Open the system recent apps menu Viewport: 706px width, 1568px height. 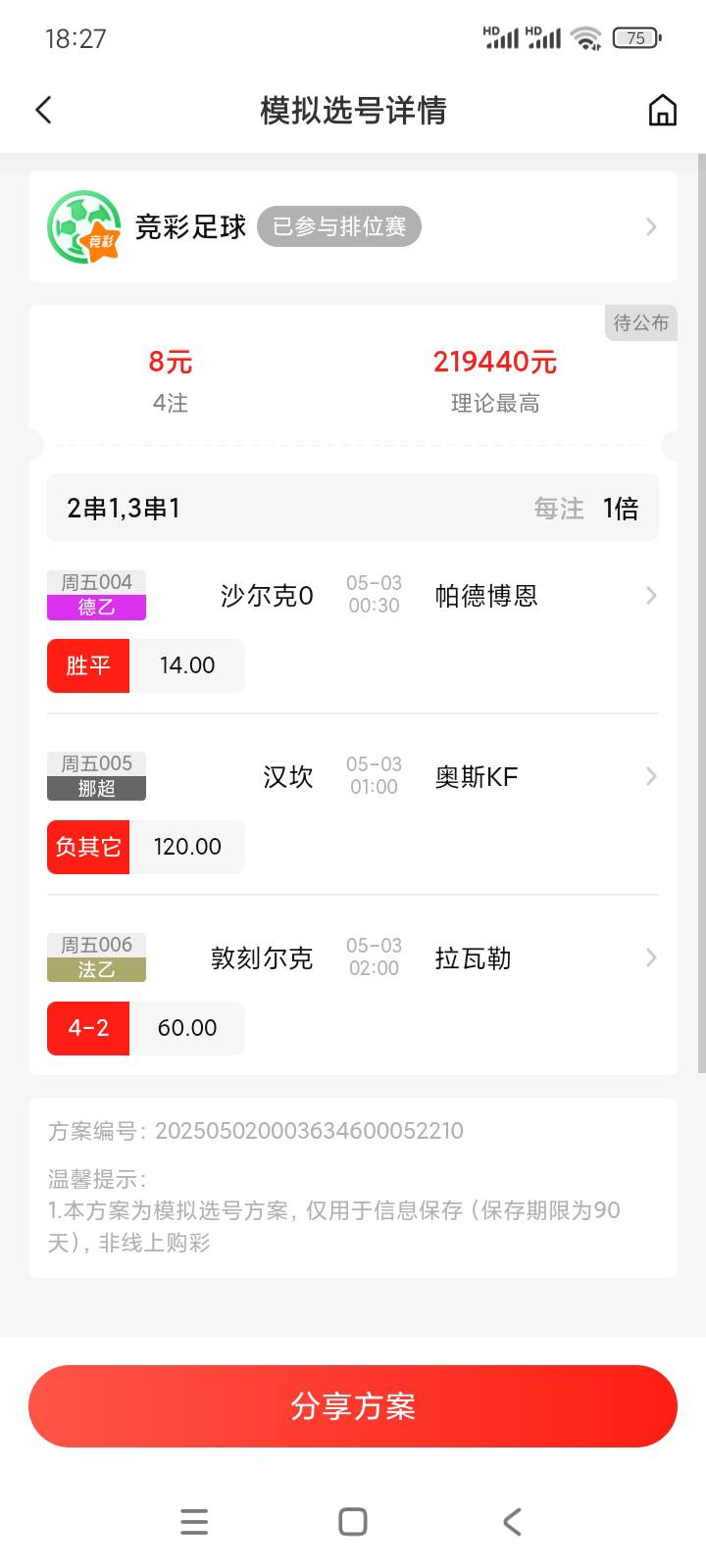(194, 1521)
